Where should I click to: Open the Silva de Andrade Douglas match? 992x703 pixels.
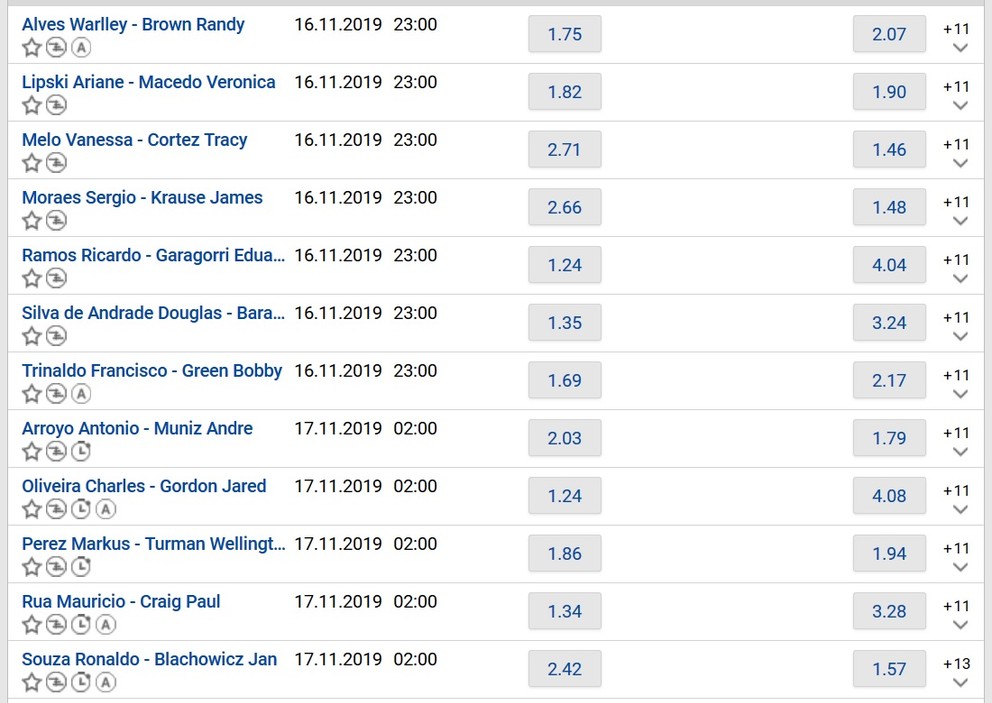pyautogui.click(x=152, y=313)
